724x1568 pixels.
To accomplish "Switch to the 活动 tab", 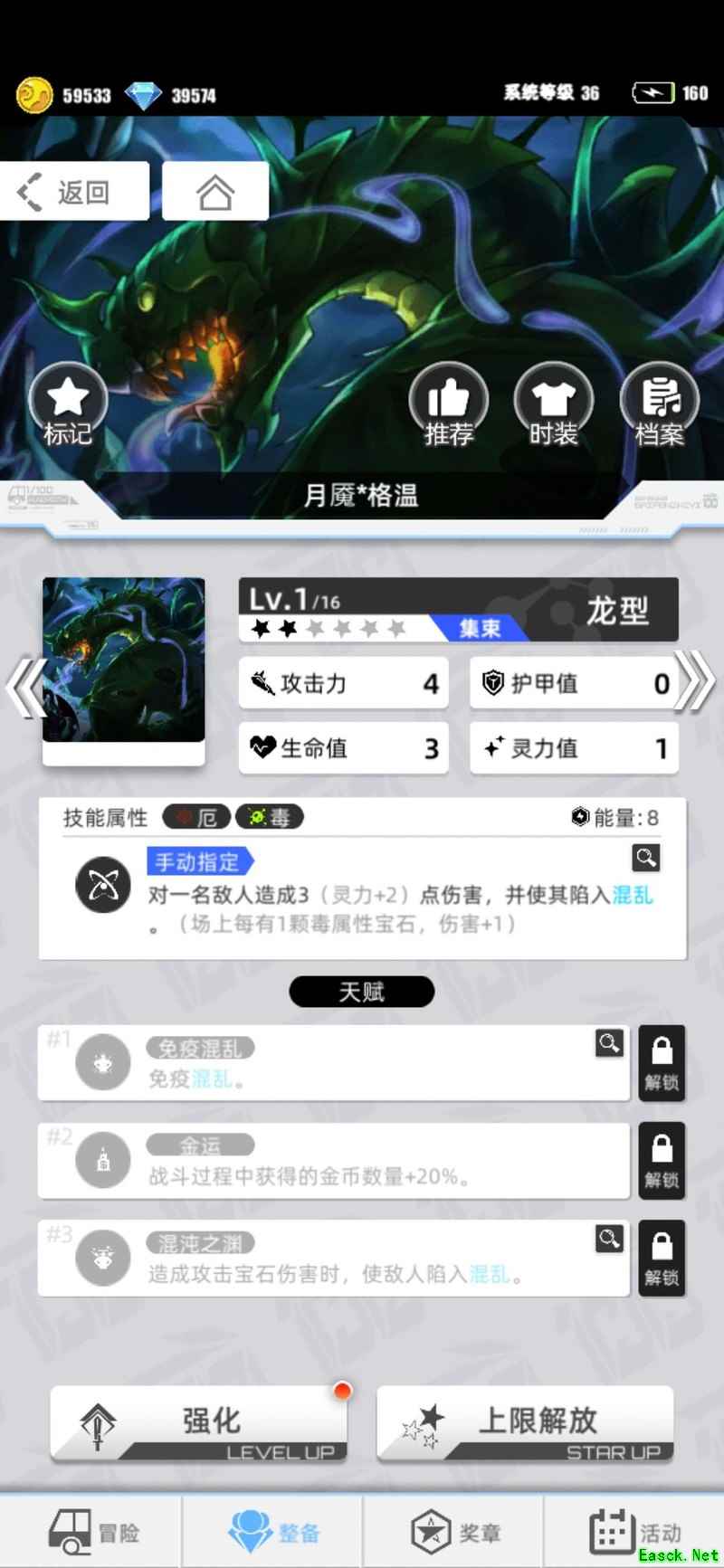I will (634, 1532).
